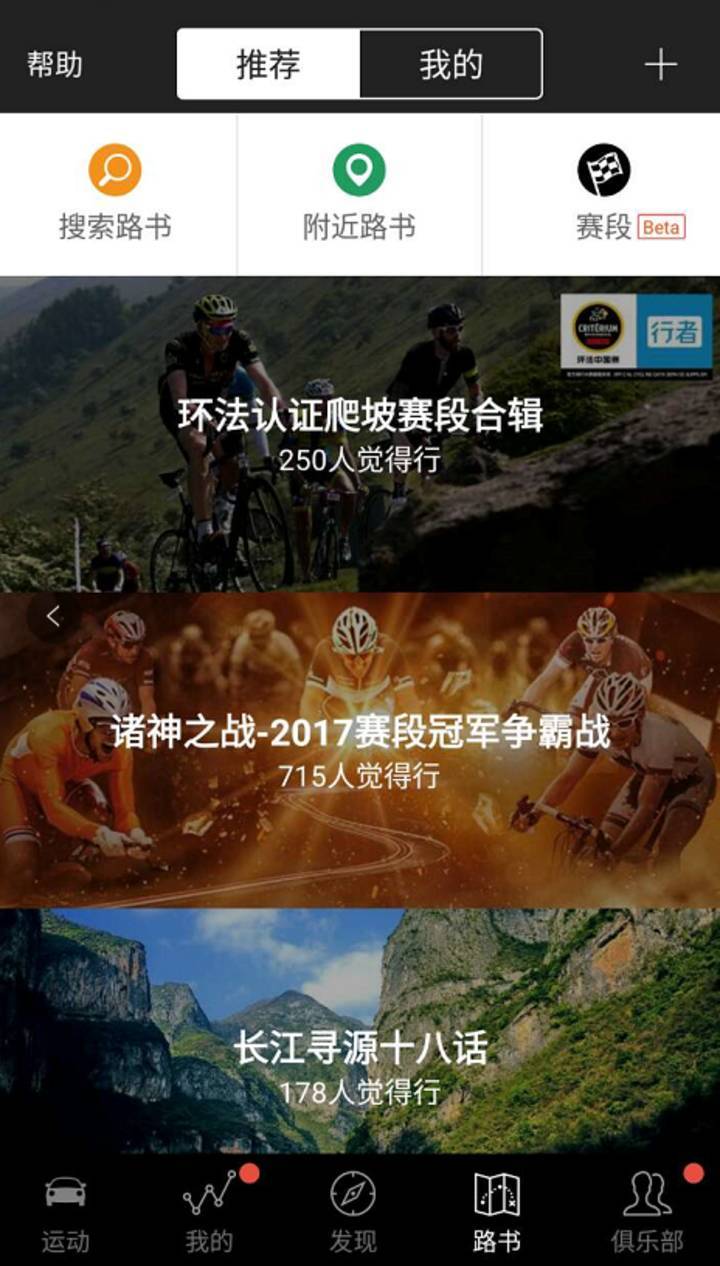720x1266 pixels.
Task: Go to the 我的 bottom tab
Action: coord(209,1212)
